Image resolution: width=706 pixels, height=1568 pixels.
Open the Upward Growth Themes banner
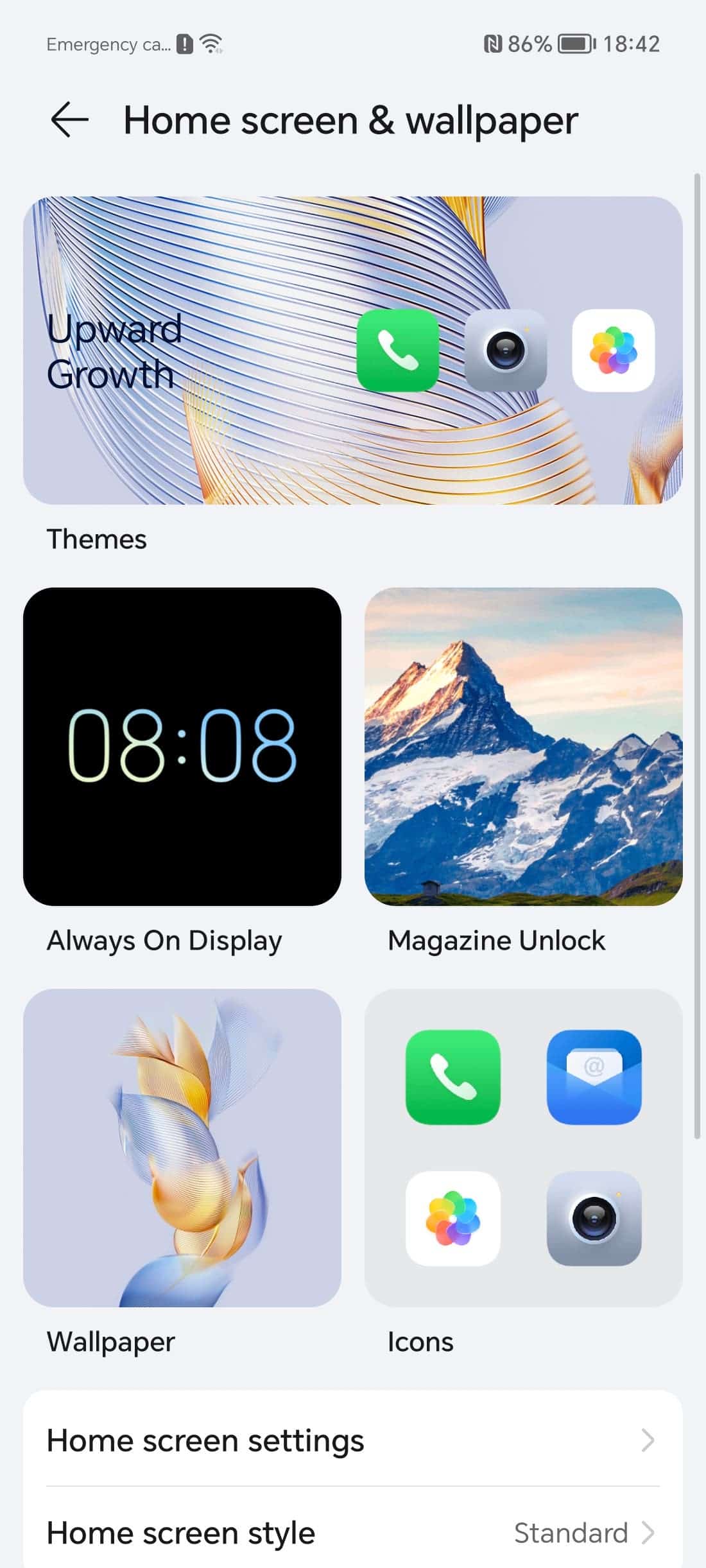353,350
